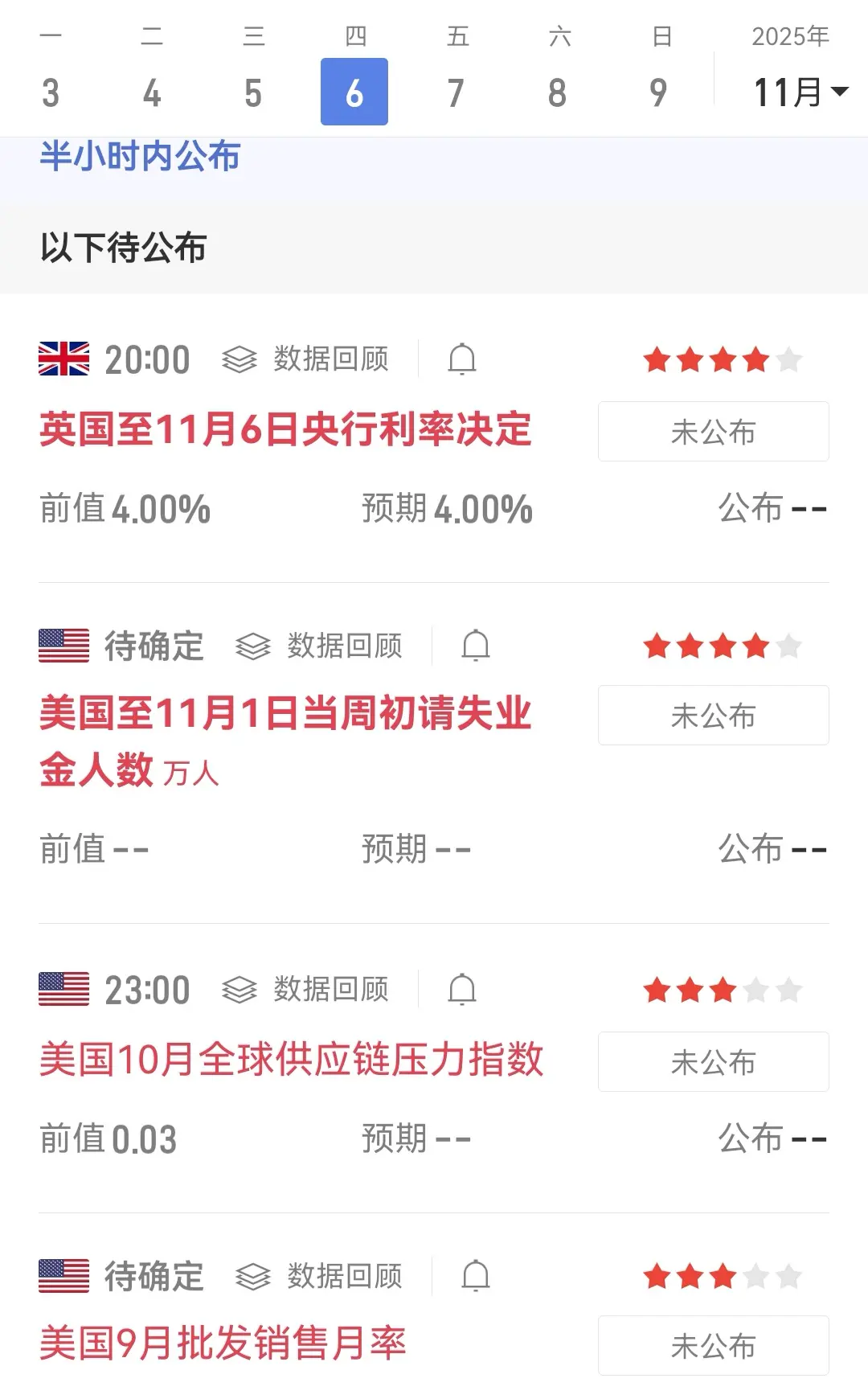Open 英国至11月6日央行利率决定 details
This screenshot has width=868, height=1399.
pos(285,429)
